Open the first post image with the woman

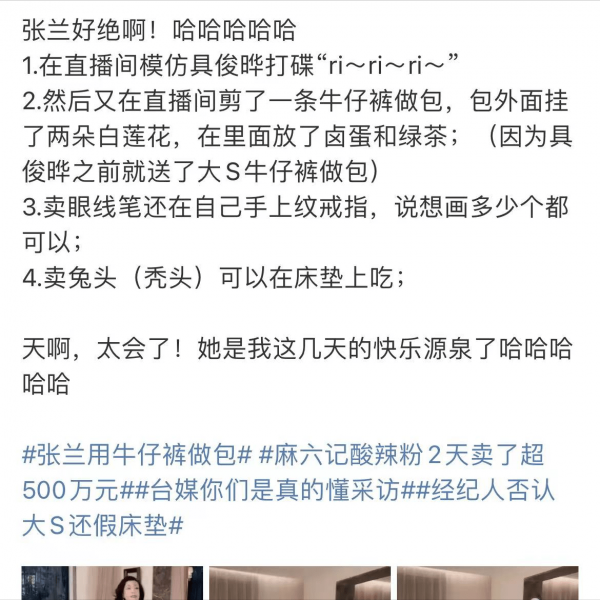112,584
